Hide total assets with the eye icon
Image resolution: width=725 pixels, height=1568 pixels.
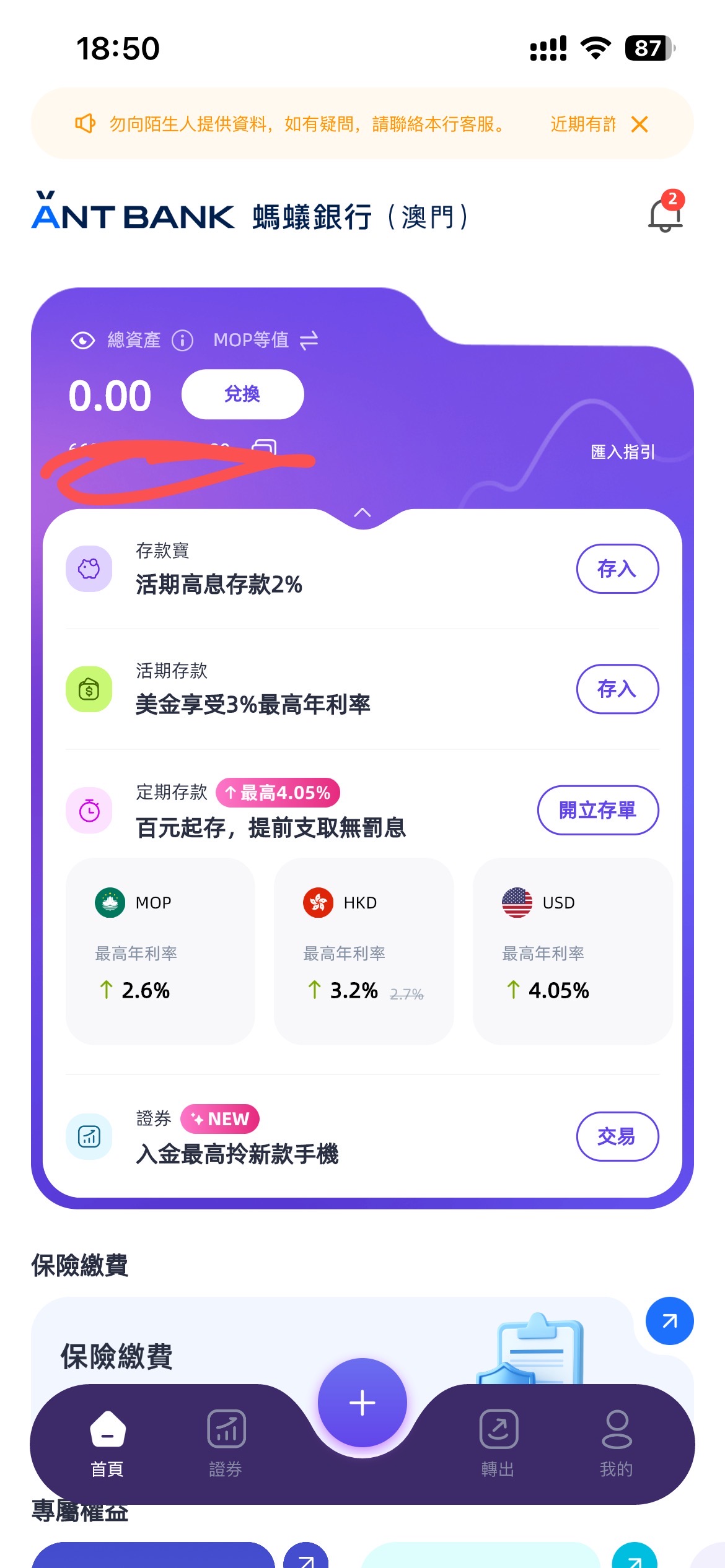click(x=83, y=340)
